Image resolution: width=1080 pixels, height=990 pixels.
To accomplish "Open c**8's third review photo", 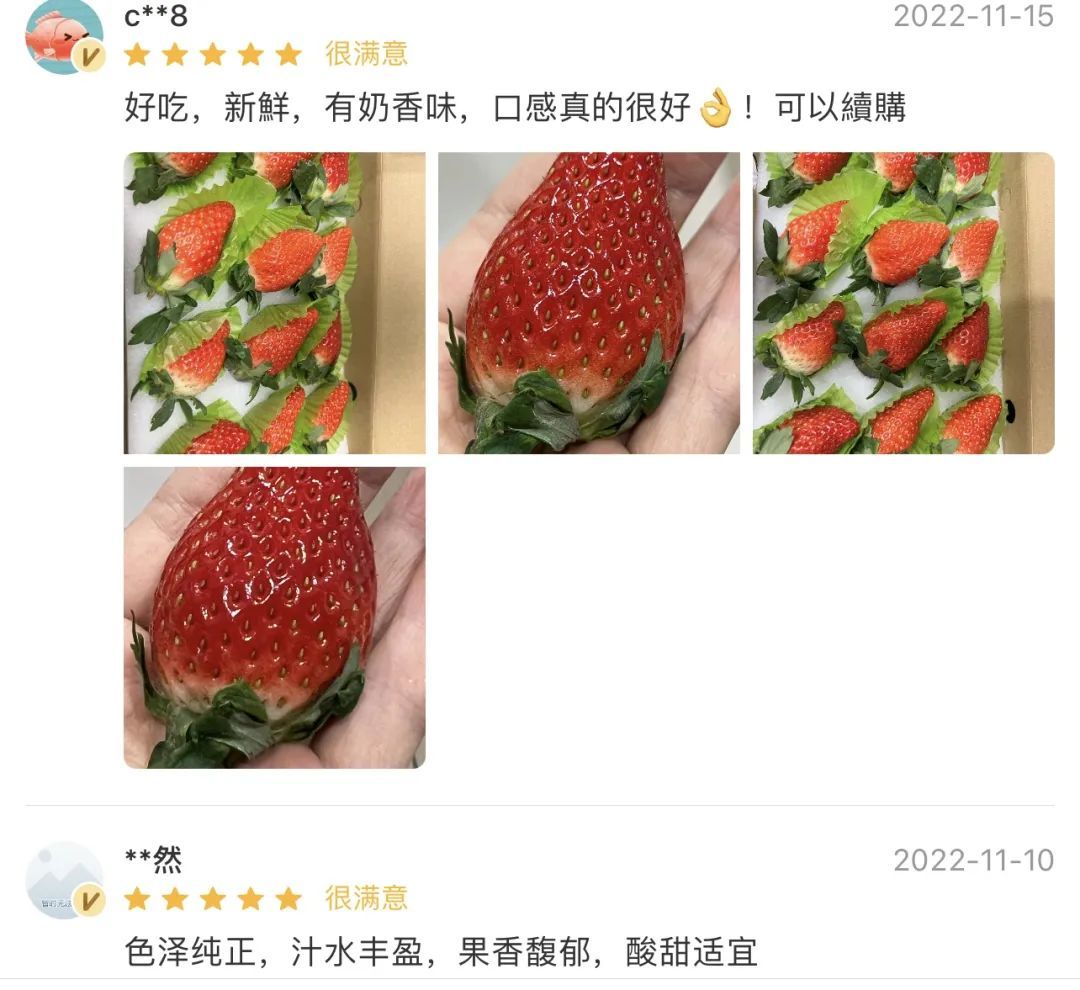I will 903,303.
